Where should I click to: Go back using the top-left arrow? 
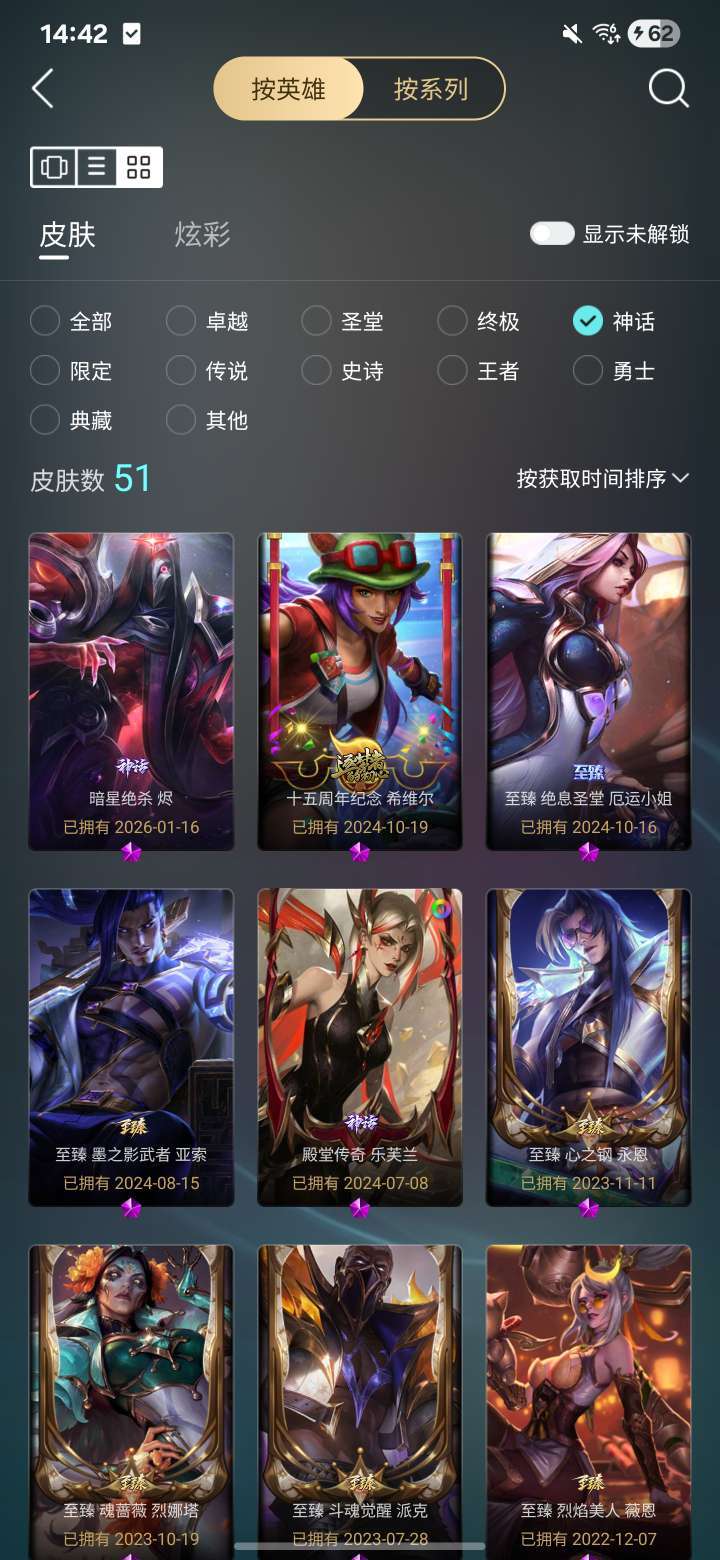(42, 89)
